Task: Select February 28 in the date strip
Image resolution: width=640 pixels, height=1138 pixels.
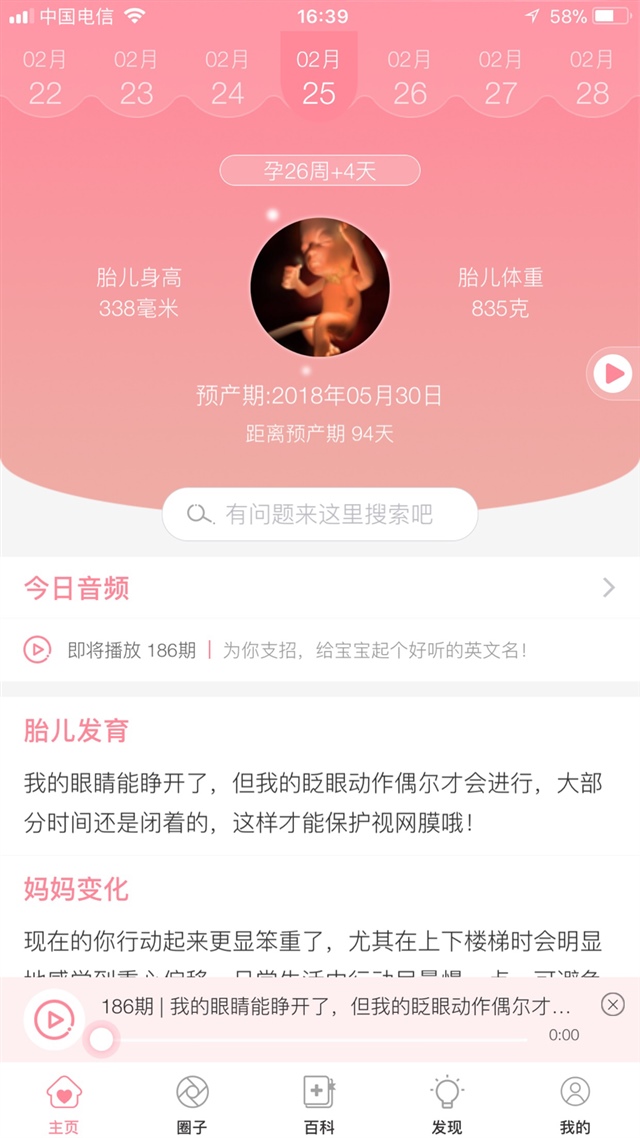Action: click(592, 78)
